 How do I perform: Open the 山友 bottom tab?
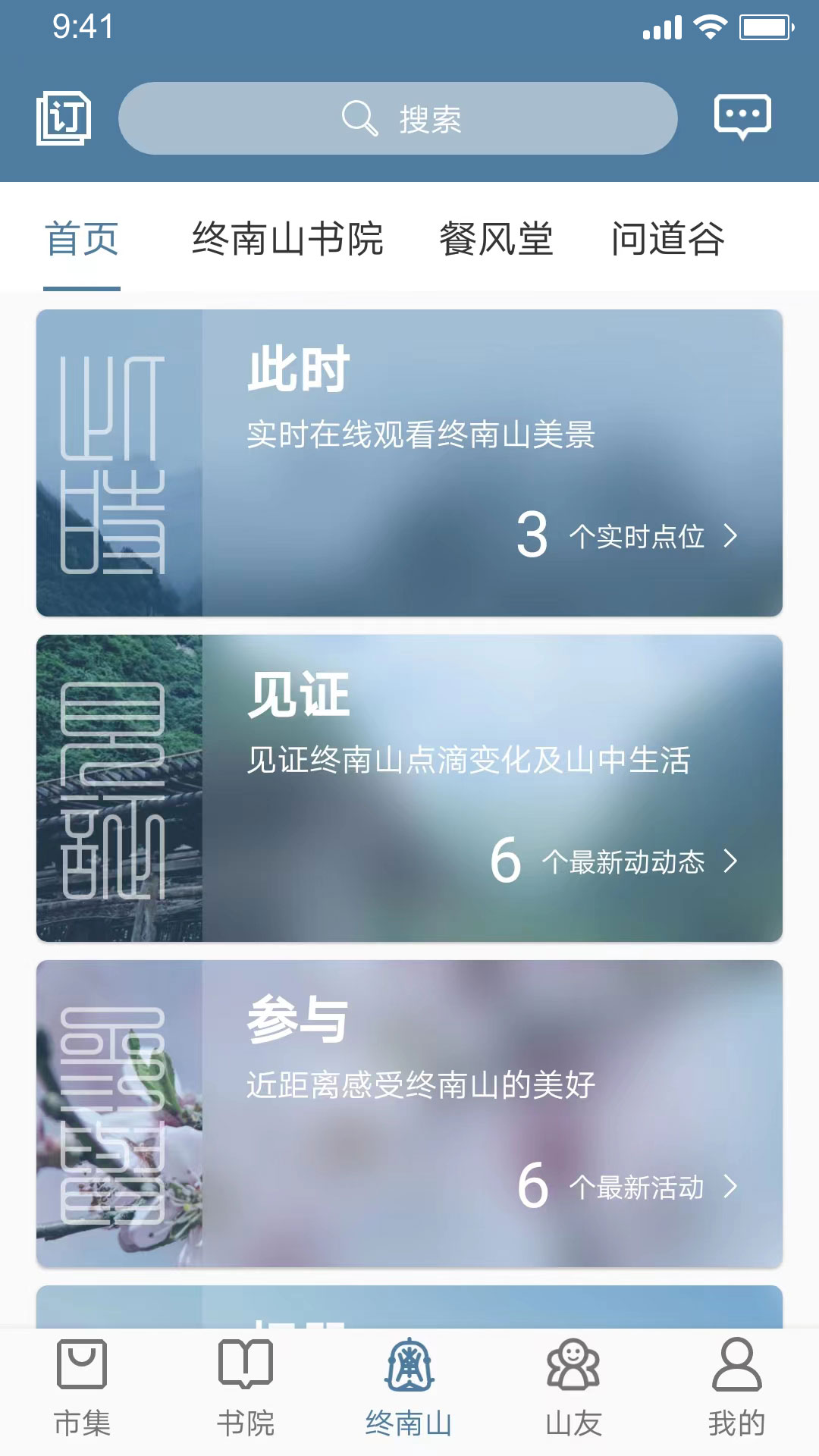coord(573,1391)
